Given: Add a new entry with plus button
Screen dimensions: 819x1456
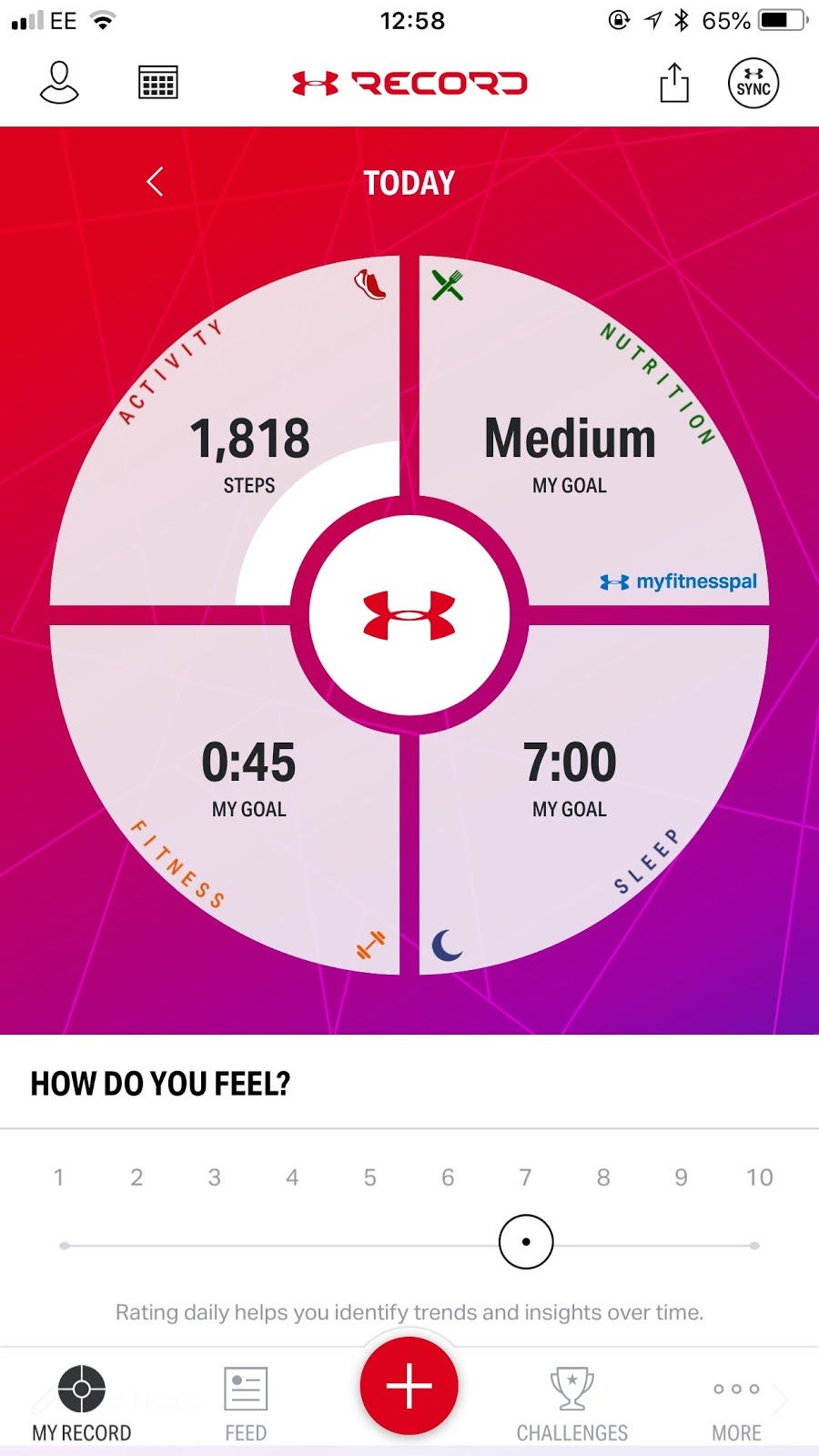Looking at the screenshot, I should tap(409, 1386).
